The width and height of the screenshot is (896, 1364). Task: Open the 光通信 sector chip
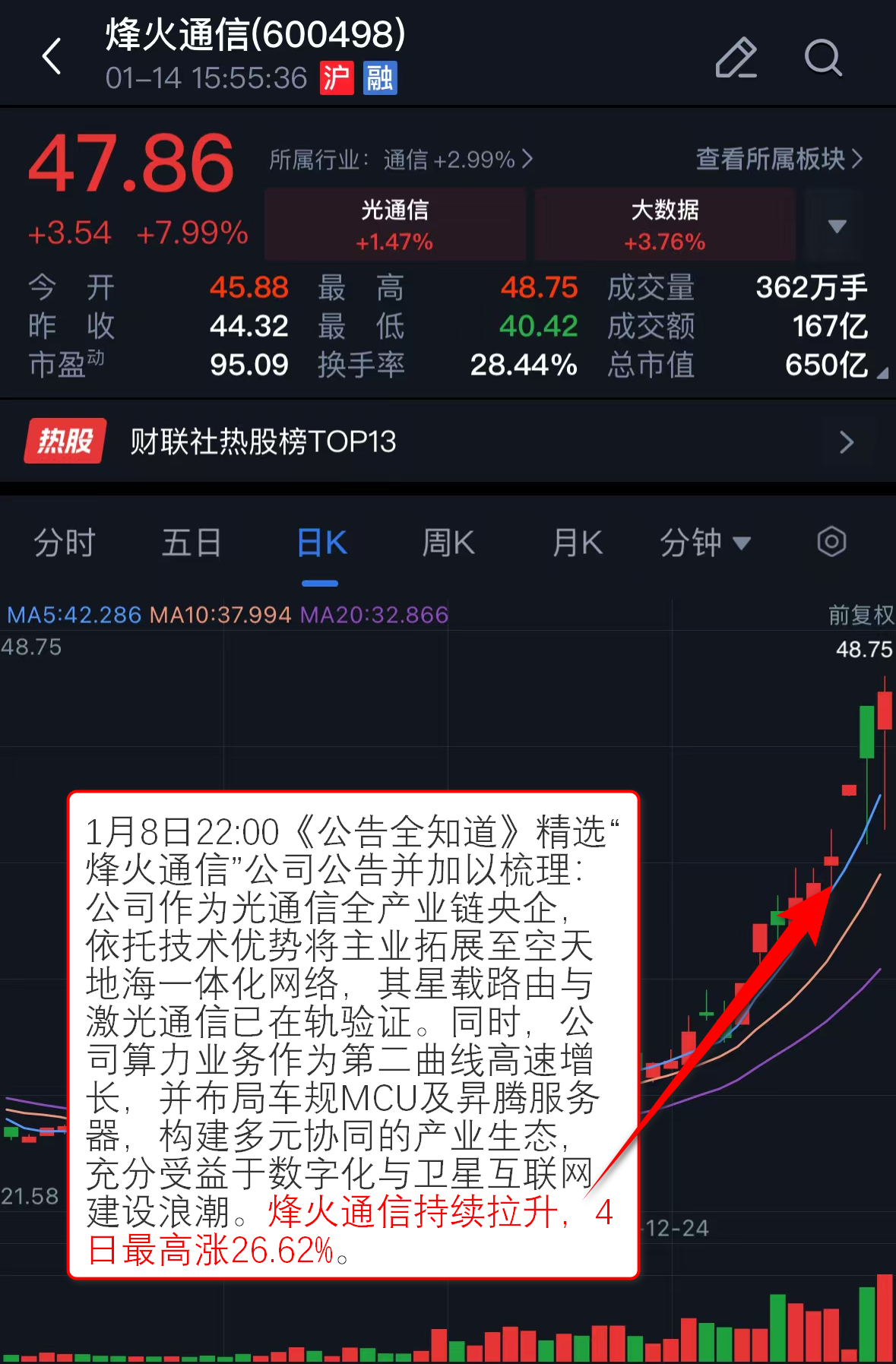[395, 225]
